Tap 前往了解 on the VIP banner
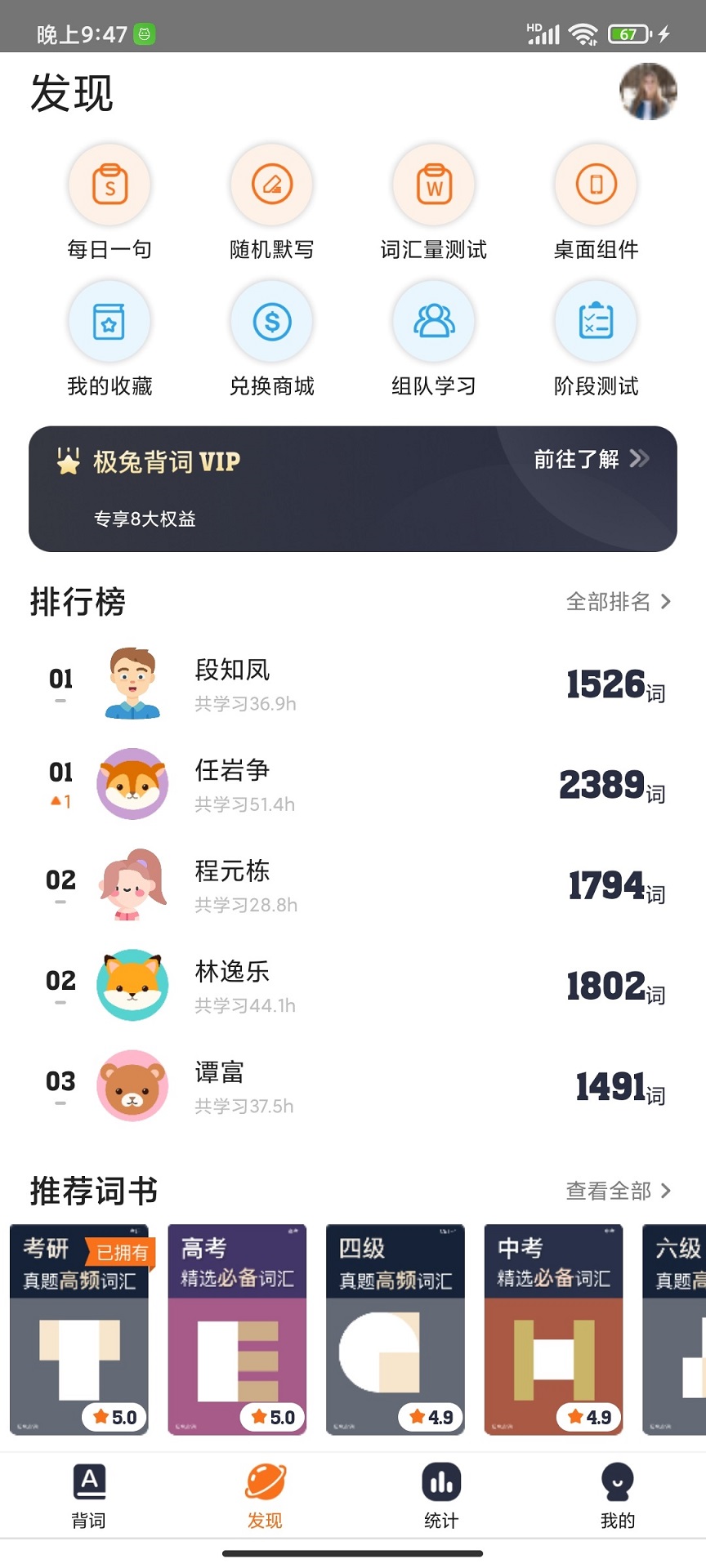 [591, 460]
